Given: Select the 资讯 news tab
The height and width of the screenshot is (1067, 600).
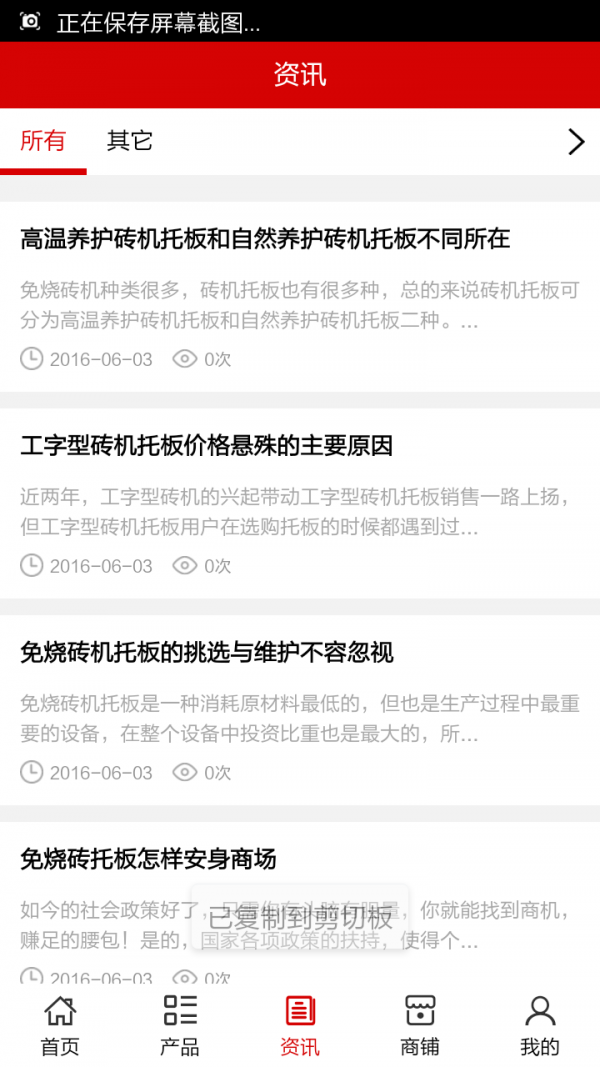Looking at the screenshot, I should point(300,1025).
